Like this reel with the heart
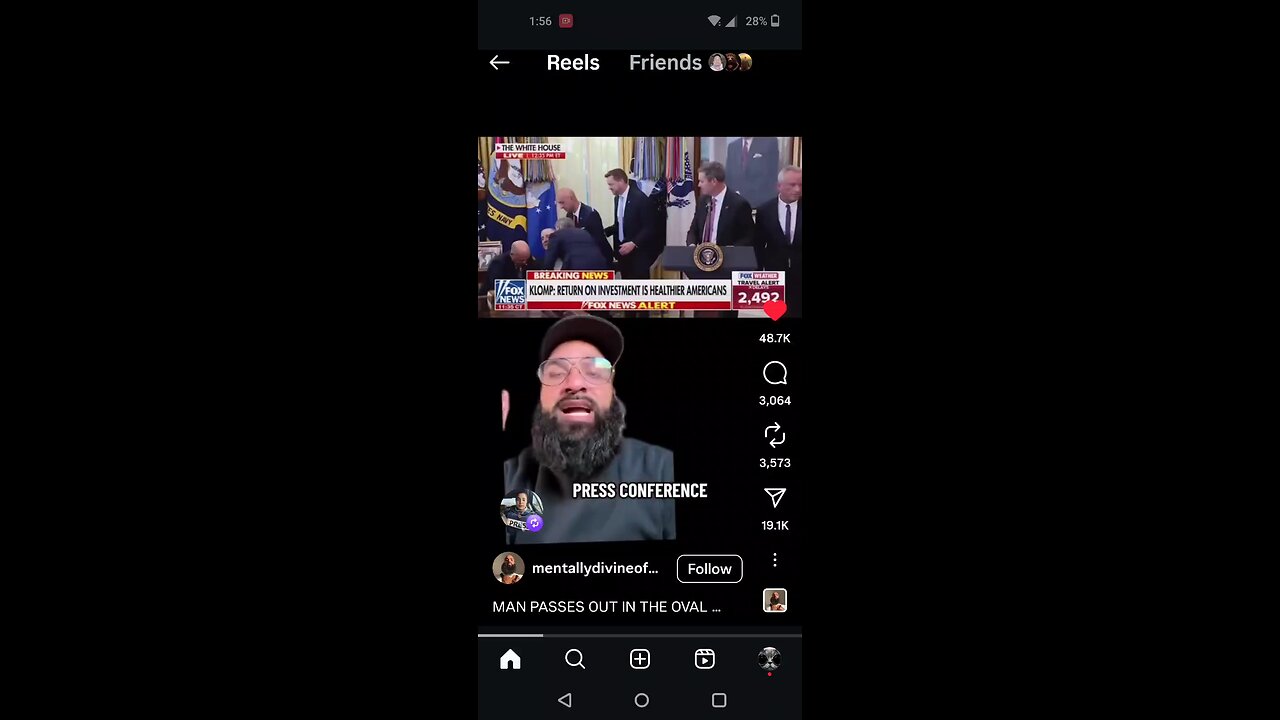Viewport: 1280px width, 720px height. click(x=775, y=312)
